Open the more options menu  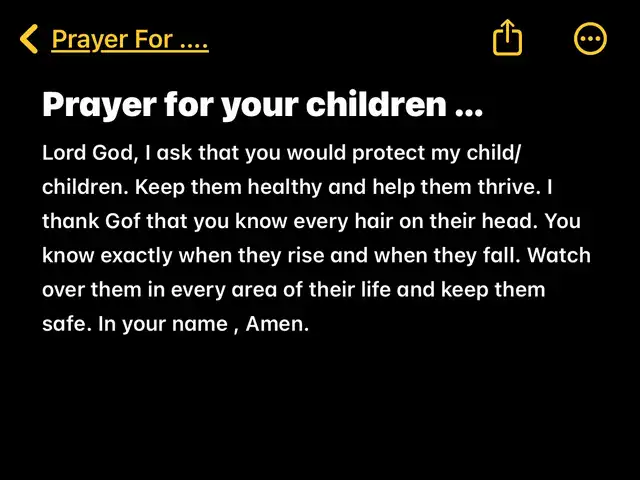(x=590, y=39)
